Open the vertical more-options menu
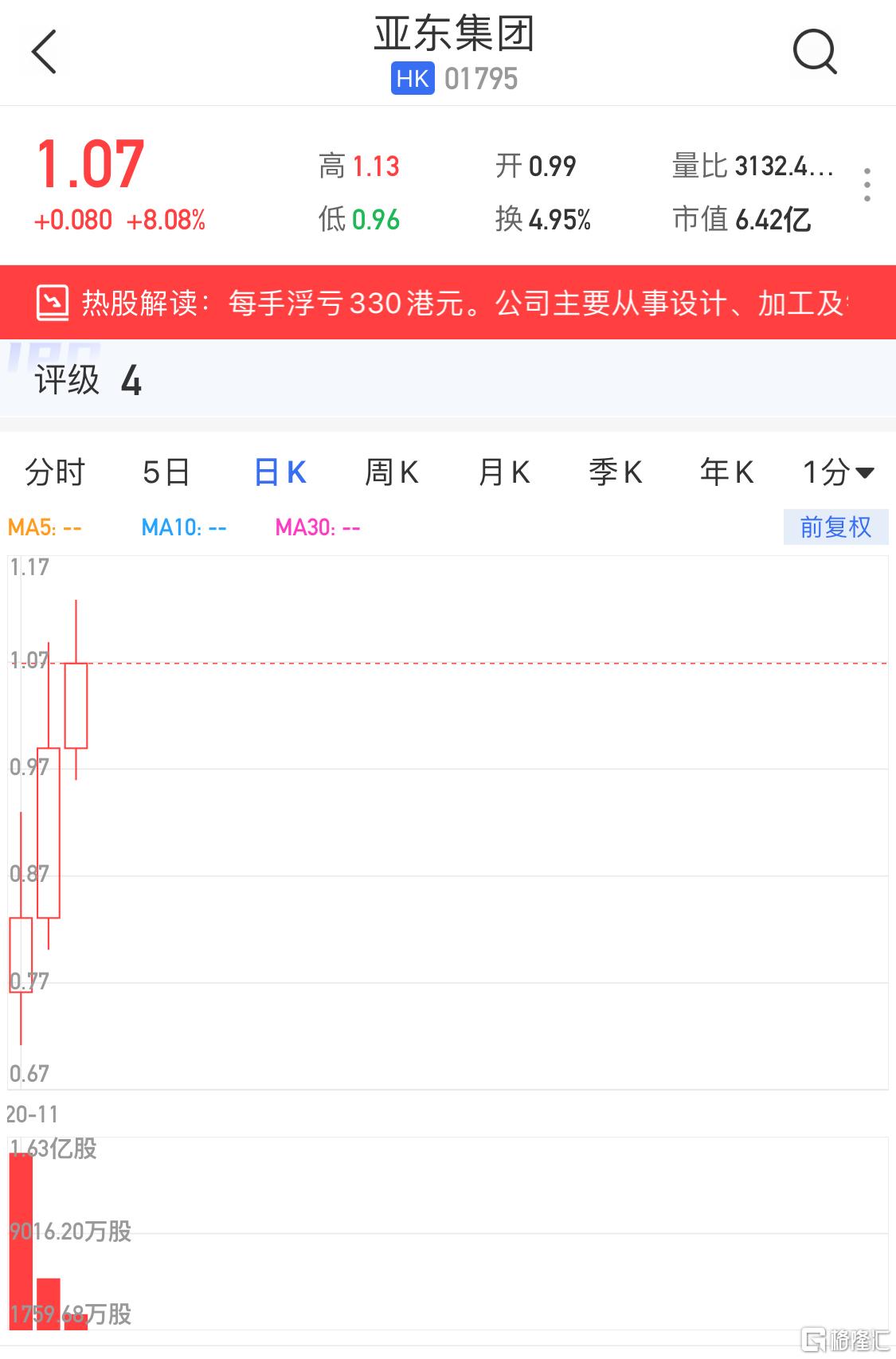This screenshot has width=896, height=1359. [x=867, y=185]
